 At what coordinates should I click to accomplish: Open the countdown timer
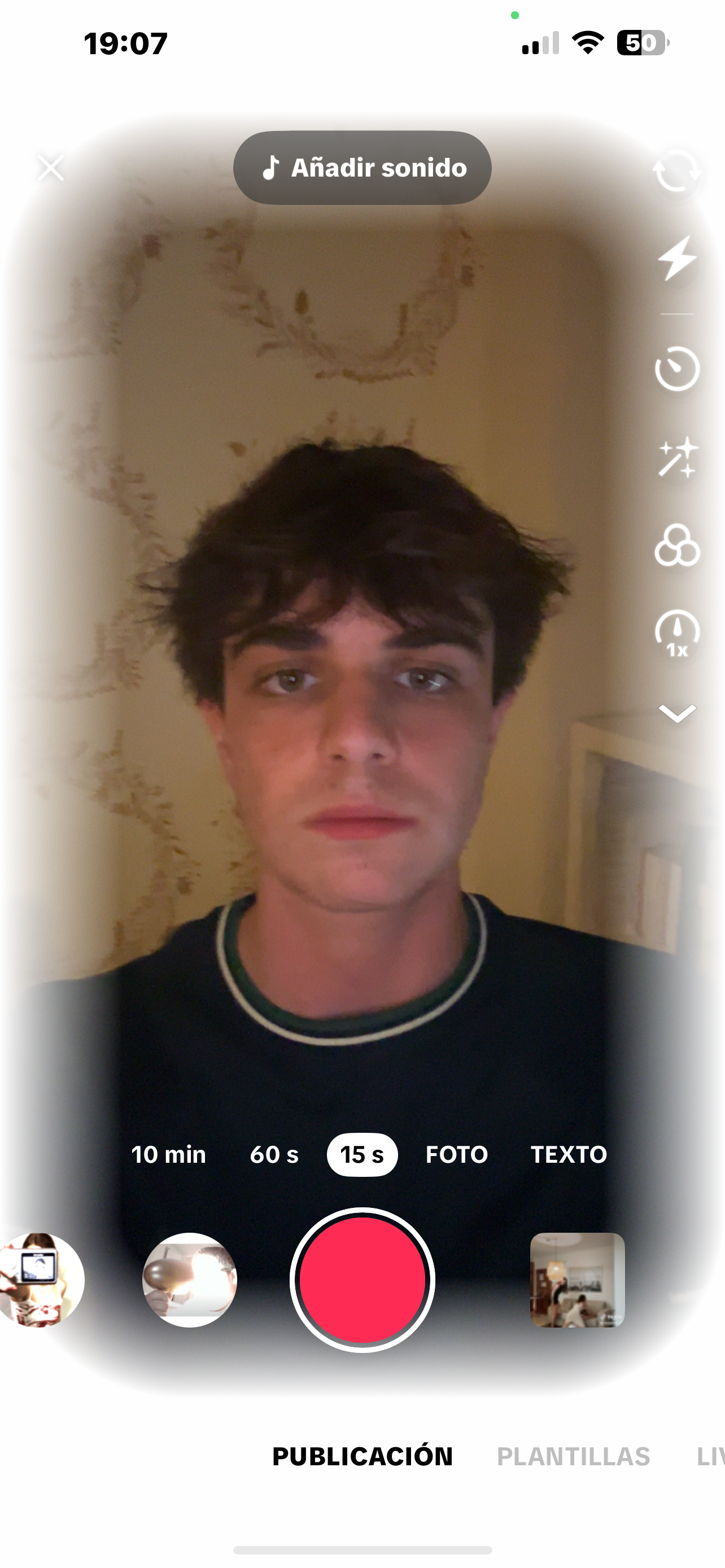[x=677, y=368]
